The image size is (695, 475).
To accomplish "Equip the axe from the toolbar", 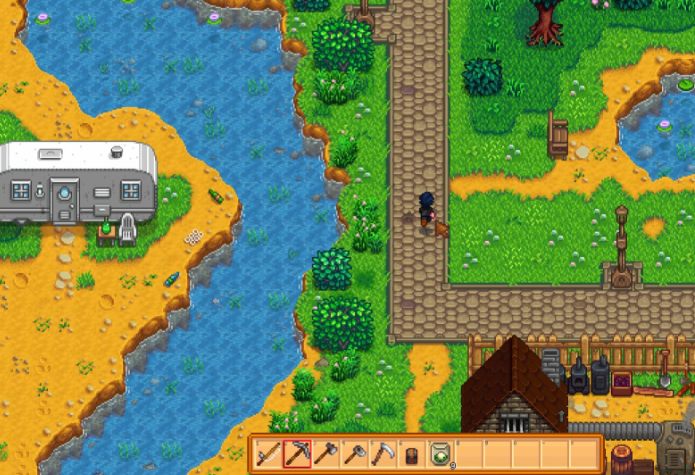I will tap(325, 454).
